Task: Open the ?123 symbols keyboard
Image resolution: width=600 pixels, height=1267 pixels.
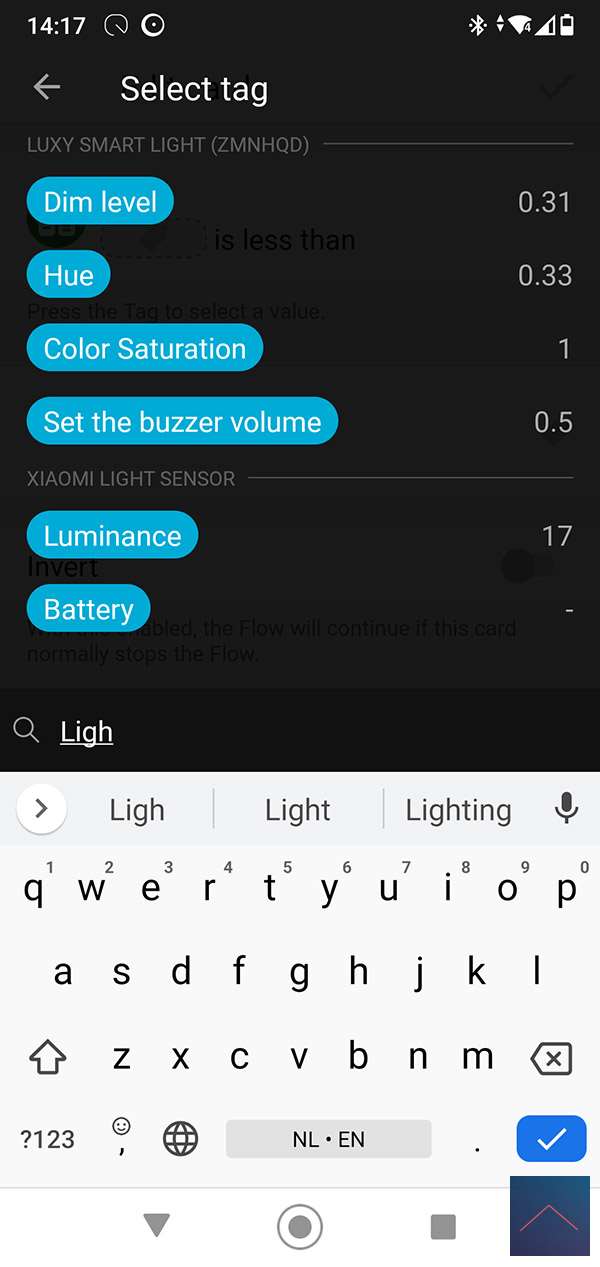Action: pyautogui.click(x=48, y=1138)
